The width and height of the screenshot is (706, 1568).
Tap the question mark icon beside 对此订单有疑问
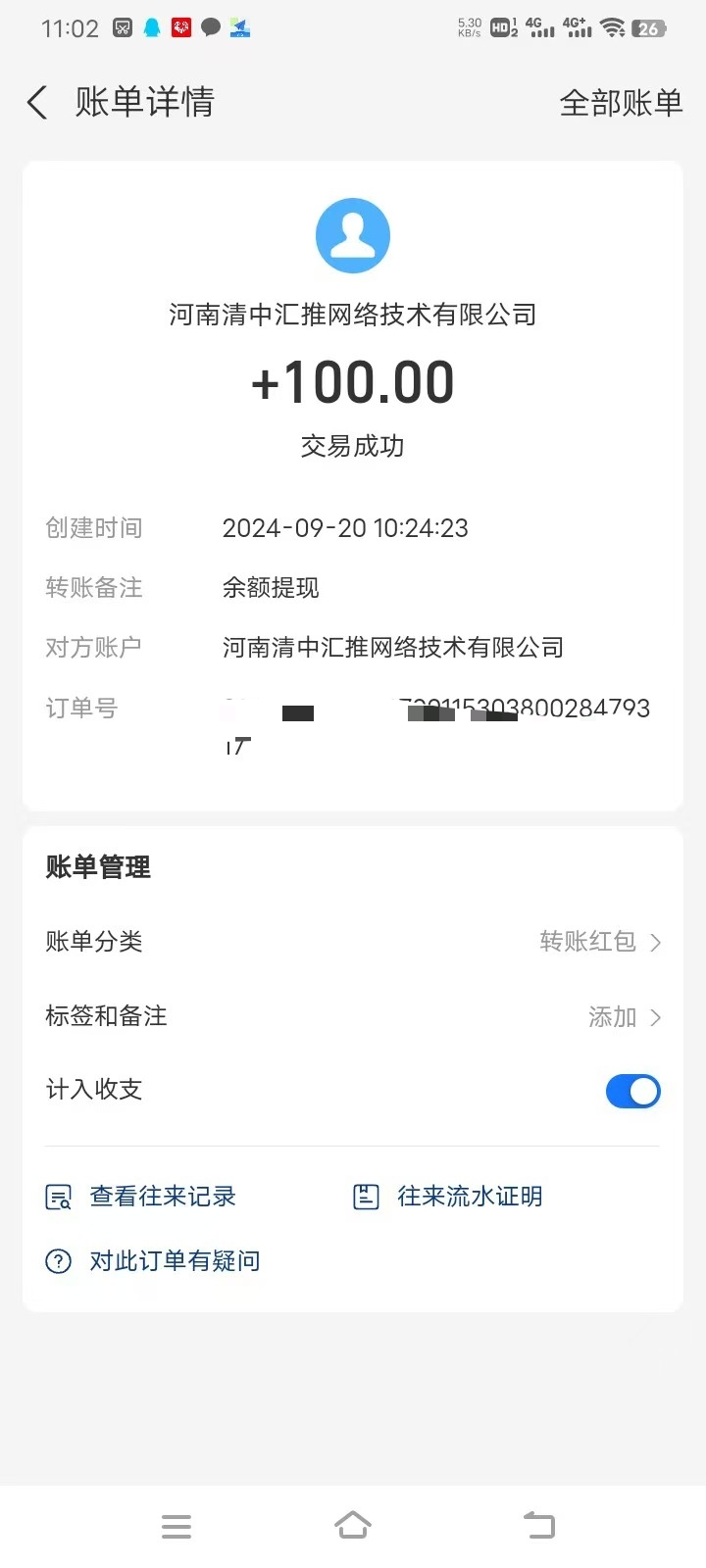57,1261
